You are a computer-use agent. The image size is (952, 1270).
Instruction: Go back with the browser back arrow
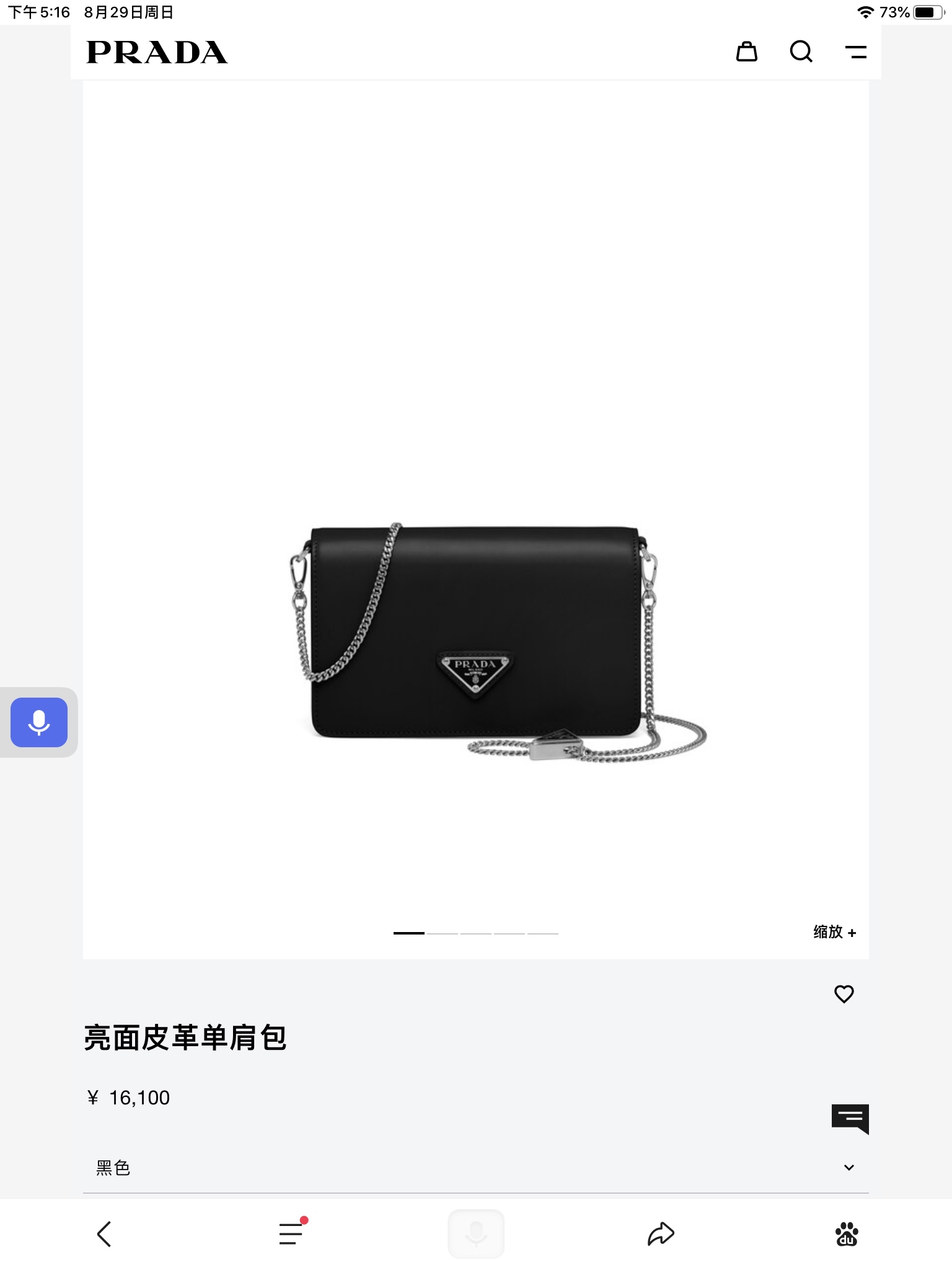tap(104, 1234)
